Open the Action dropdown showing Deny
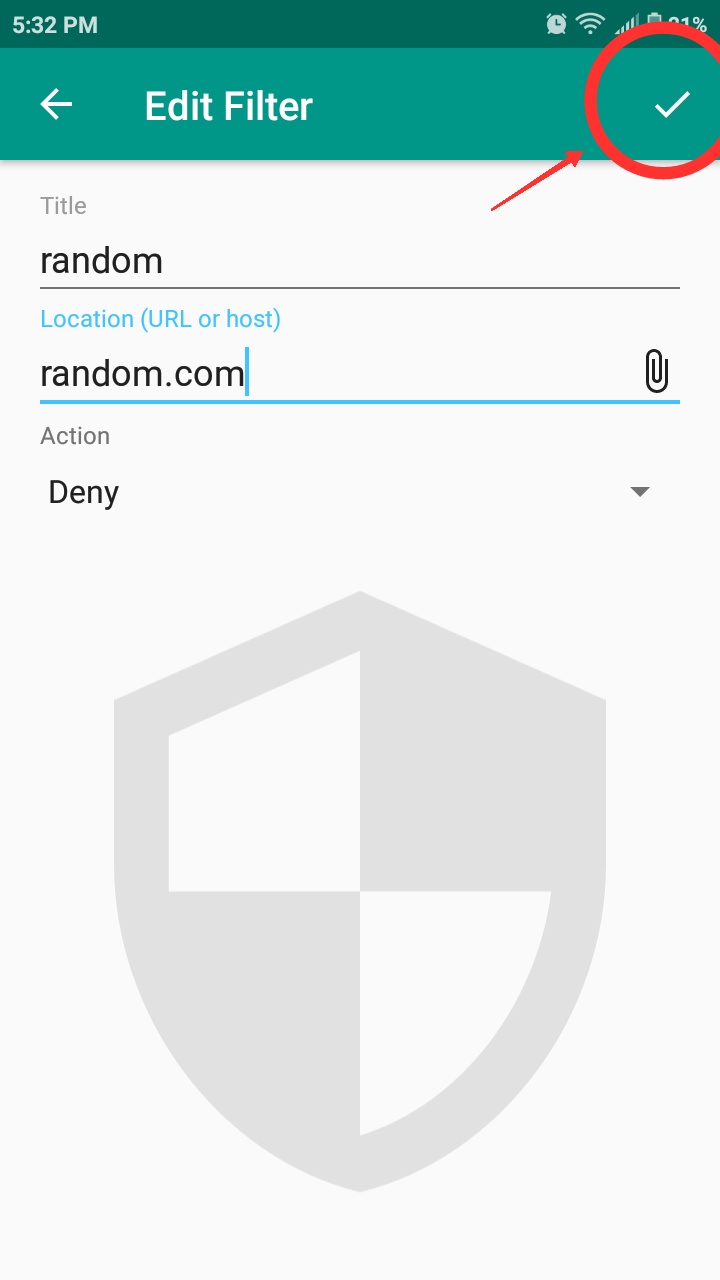The image size is (720, 1280). click(350, 492)
